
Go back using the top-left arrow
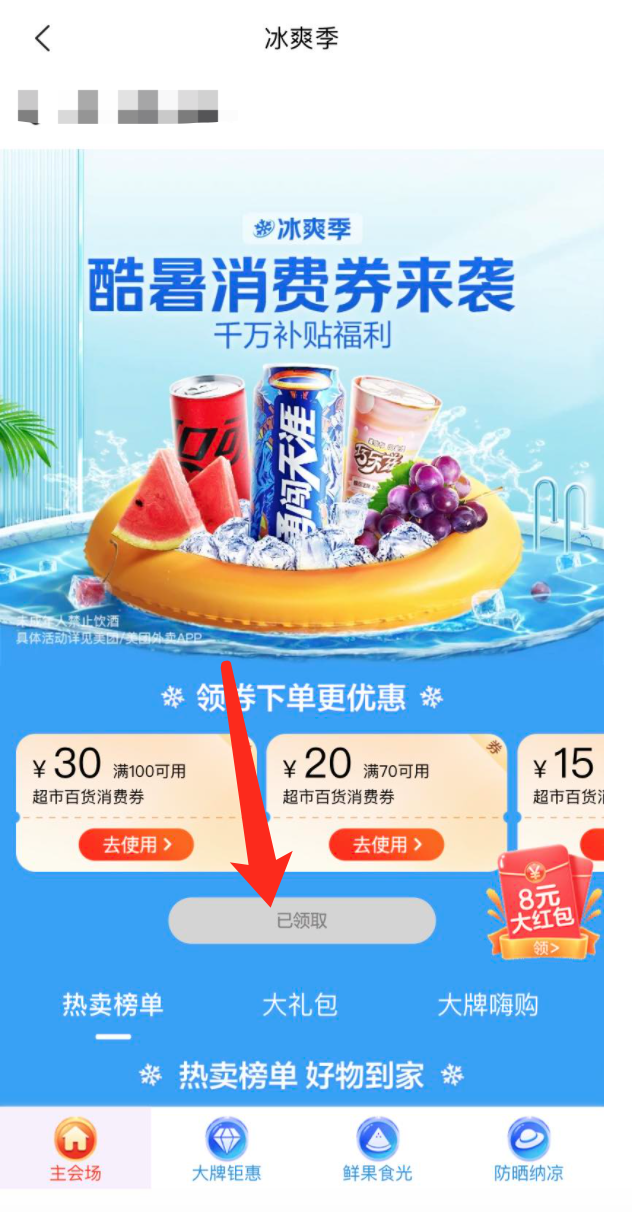point(42,39)
